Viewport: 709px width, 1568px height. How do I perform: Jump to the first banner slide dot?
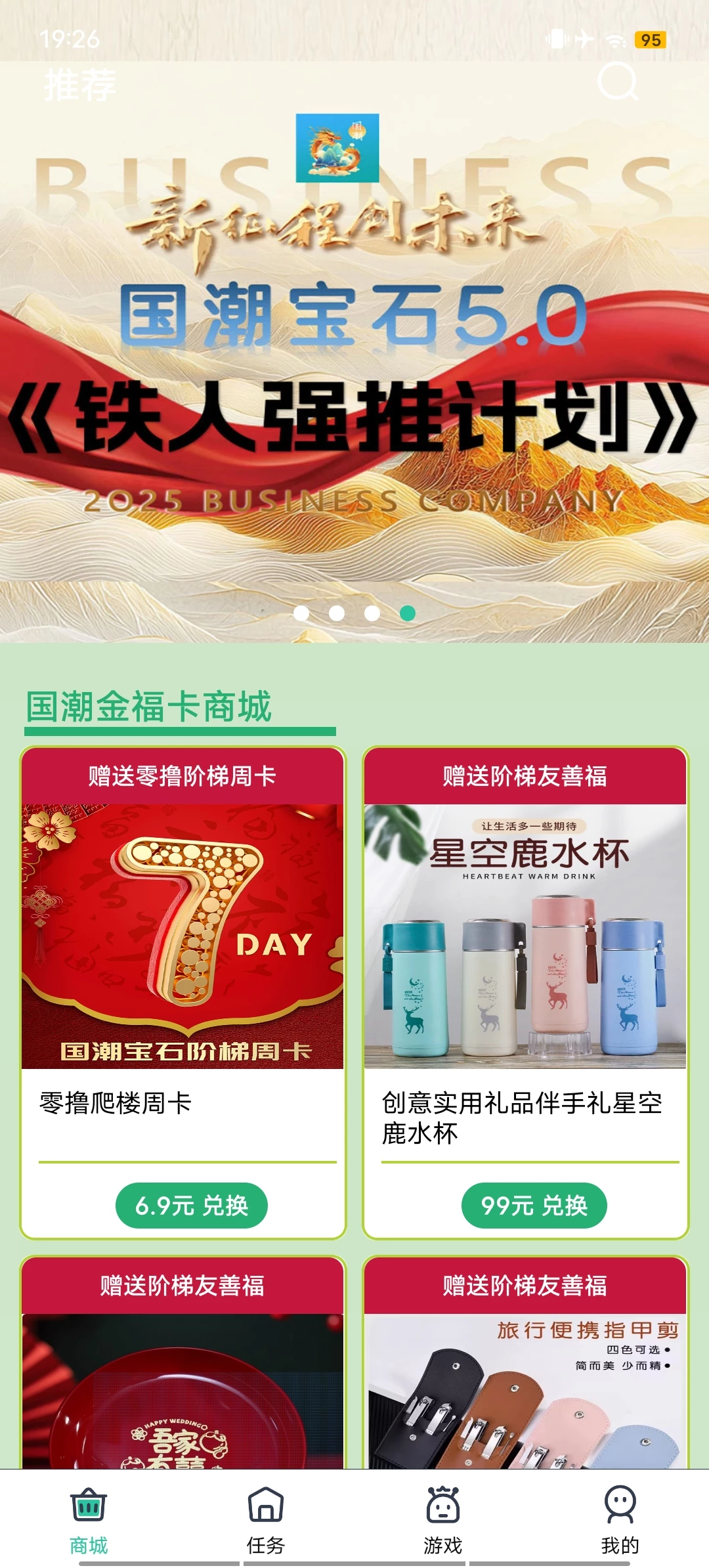[301, 613]
